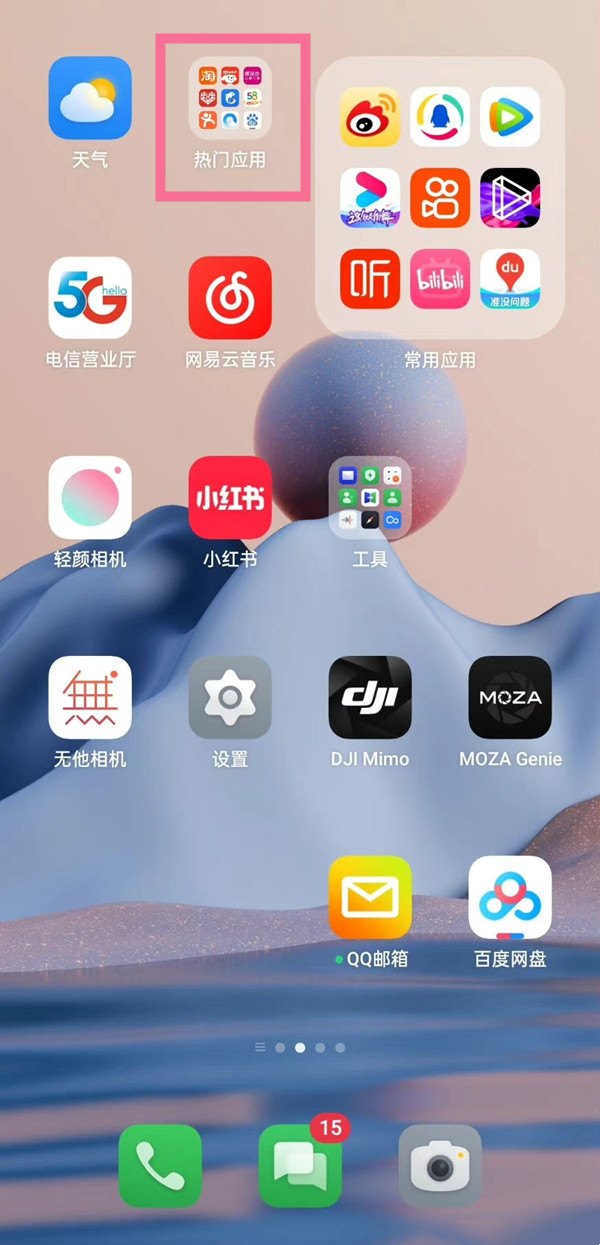The image size is (600, 1245).
Task: Launch DJI Mimo app
Action: coord(370,698)
